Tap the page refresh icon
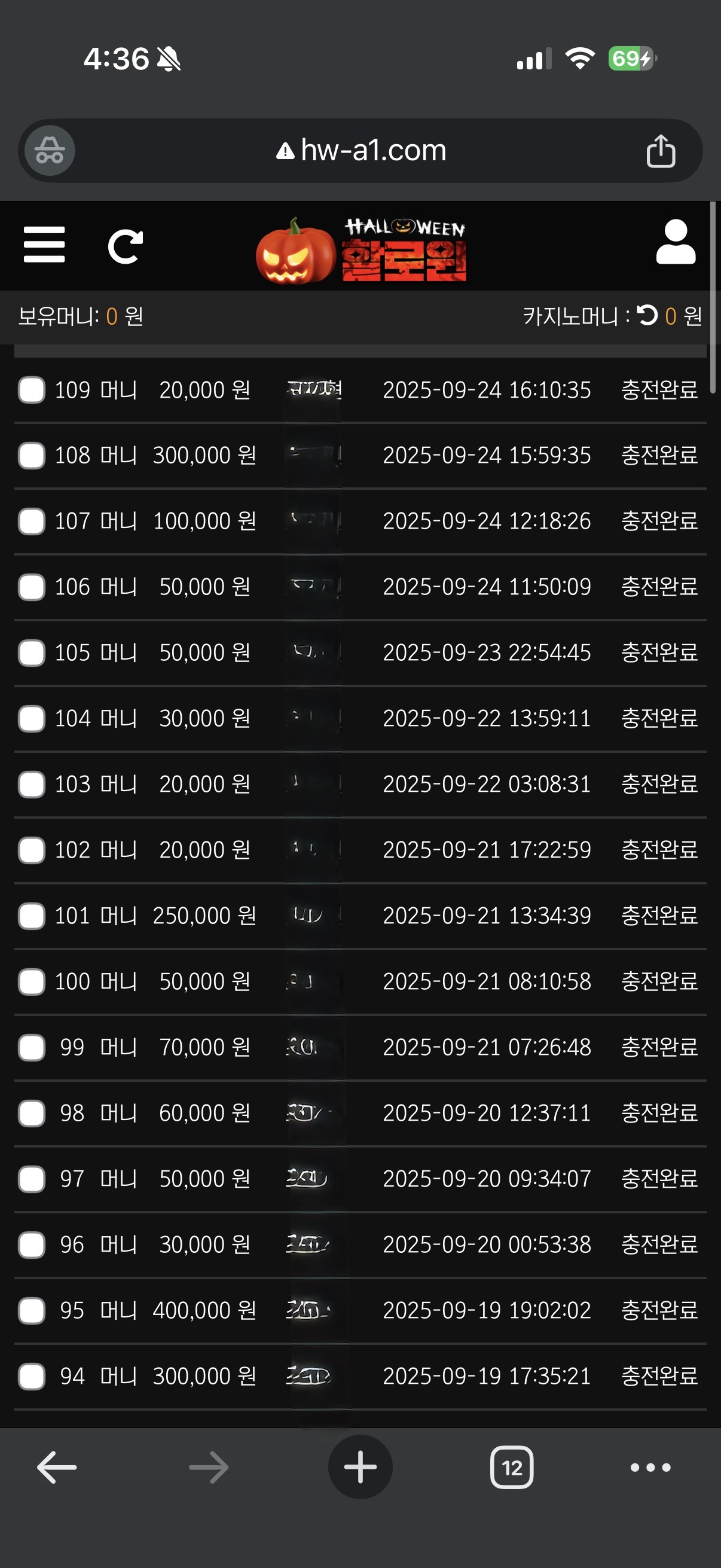 click(126, 246)
